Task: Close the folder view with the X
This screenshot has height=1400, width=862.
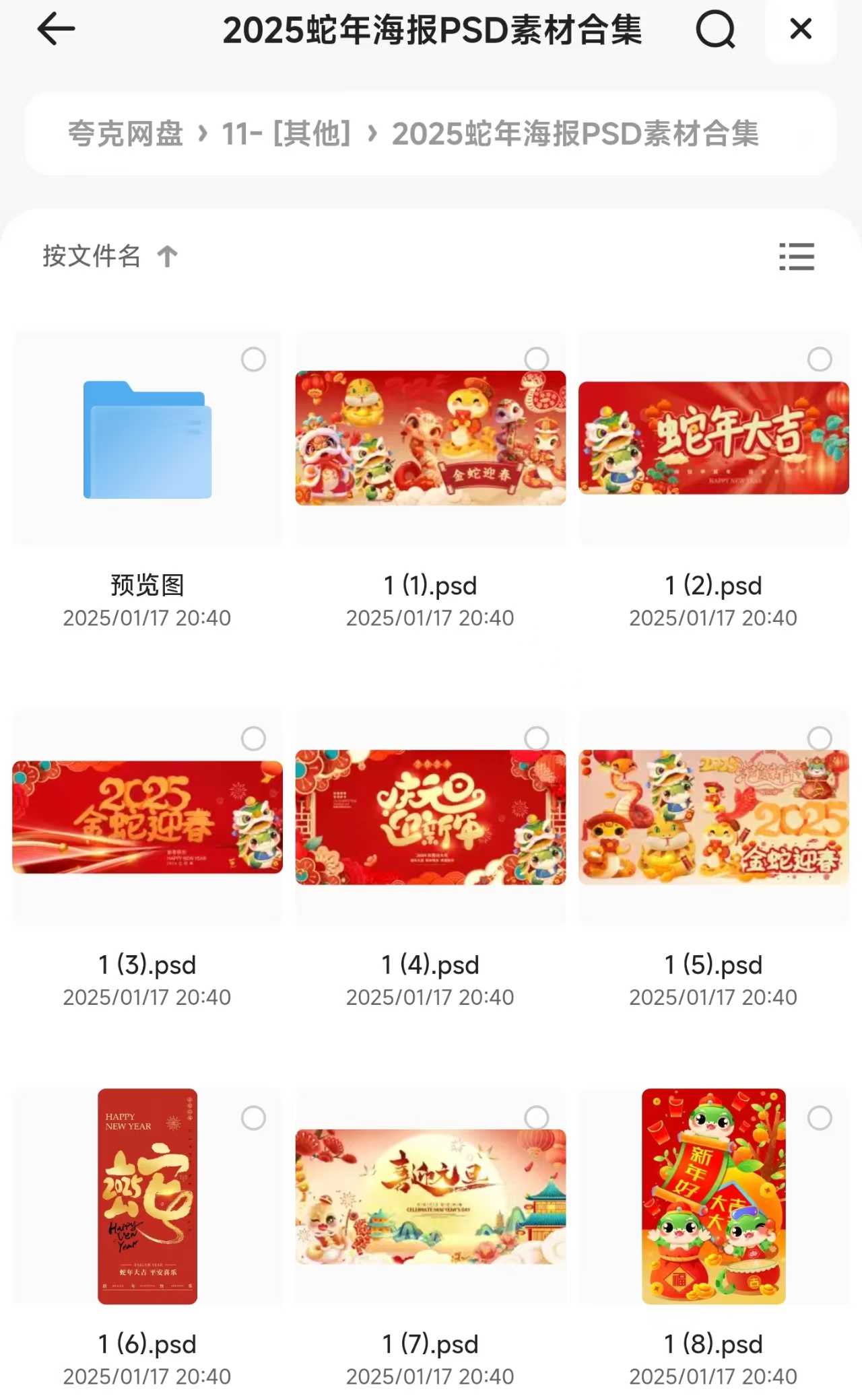Action: (x=801, y=29)
